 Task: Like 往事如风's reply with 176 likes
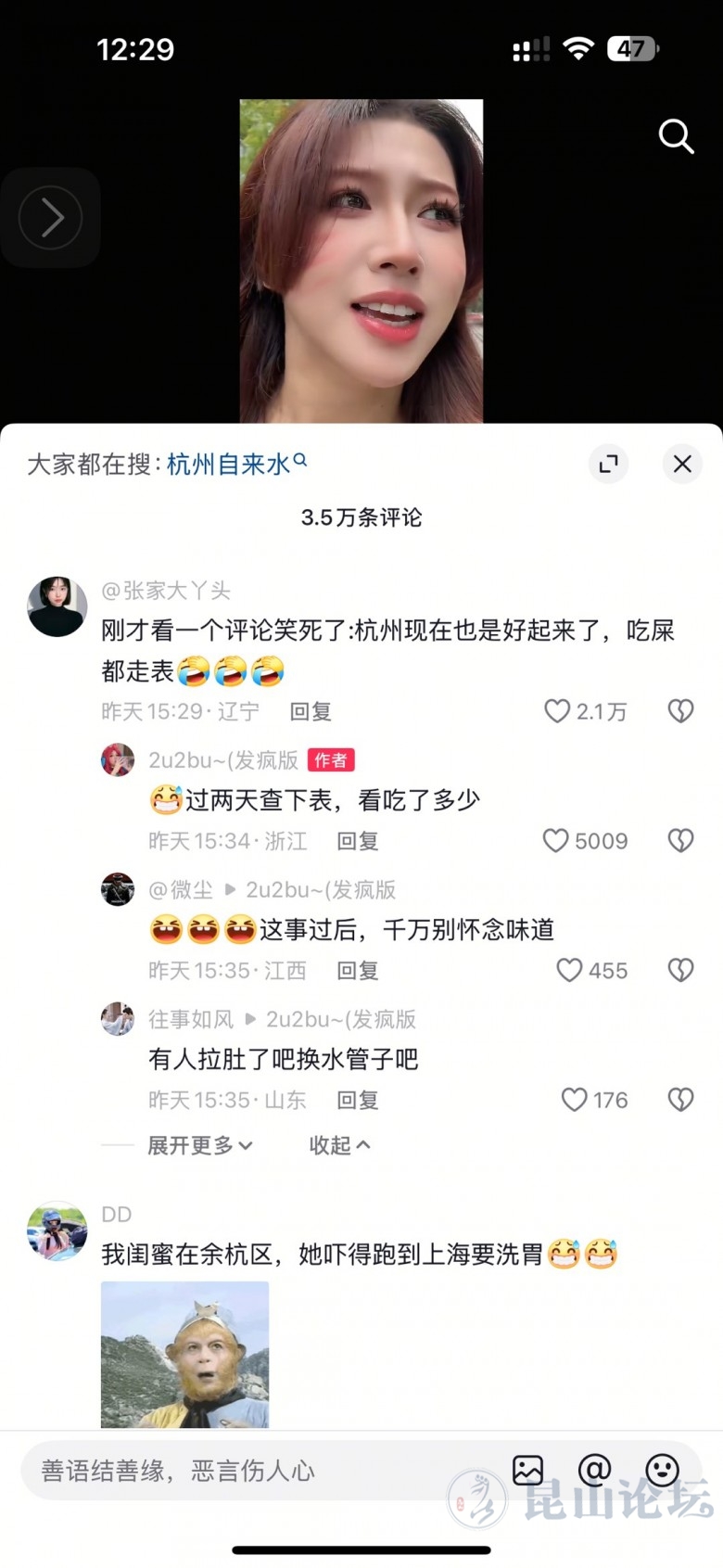pos(575,1101)
